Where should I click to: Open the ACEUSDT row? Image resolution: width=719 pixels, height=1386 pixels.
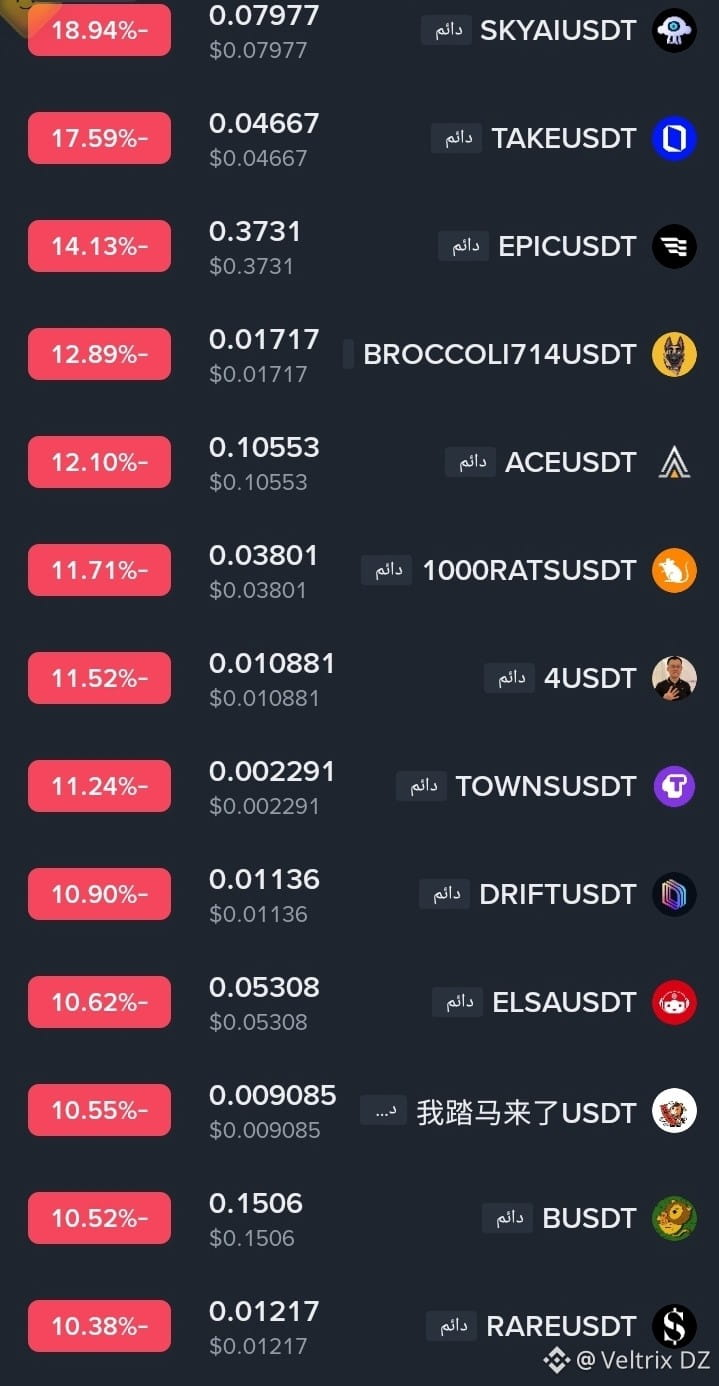359,462
